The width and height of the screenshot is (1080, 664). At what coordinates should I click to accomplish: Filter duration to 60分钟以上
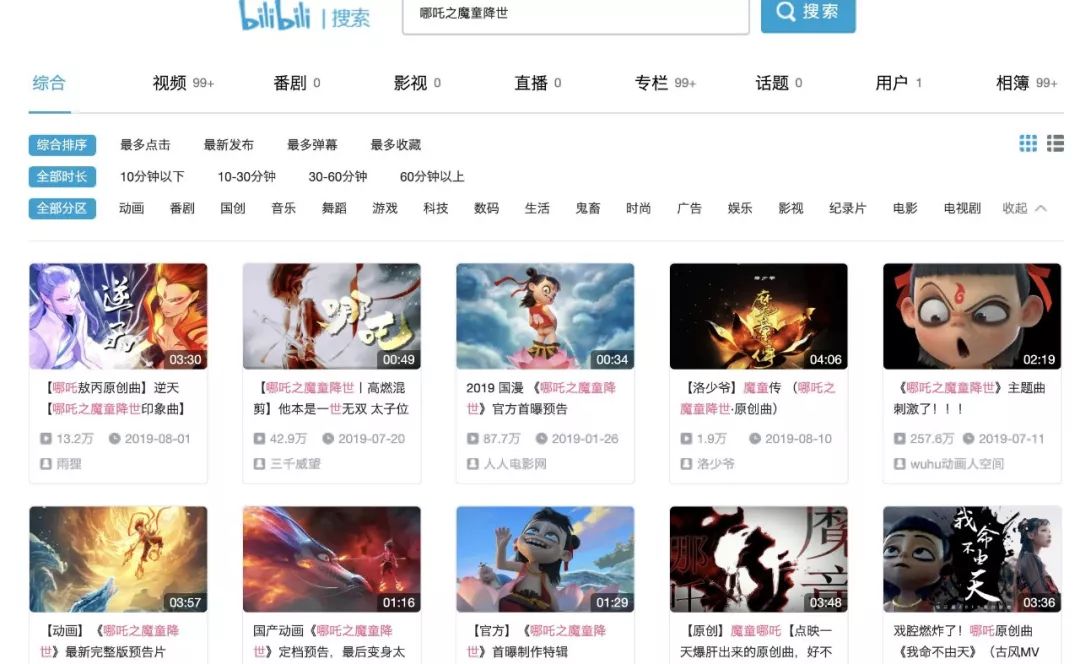point(432,177)
